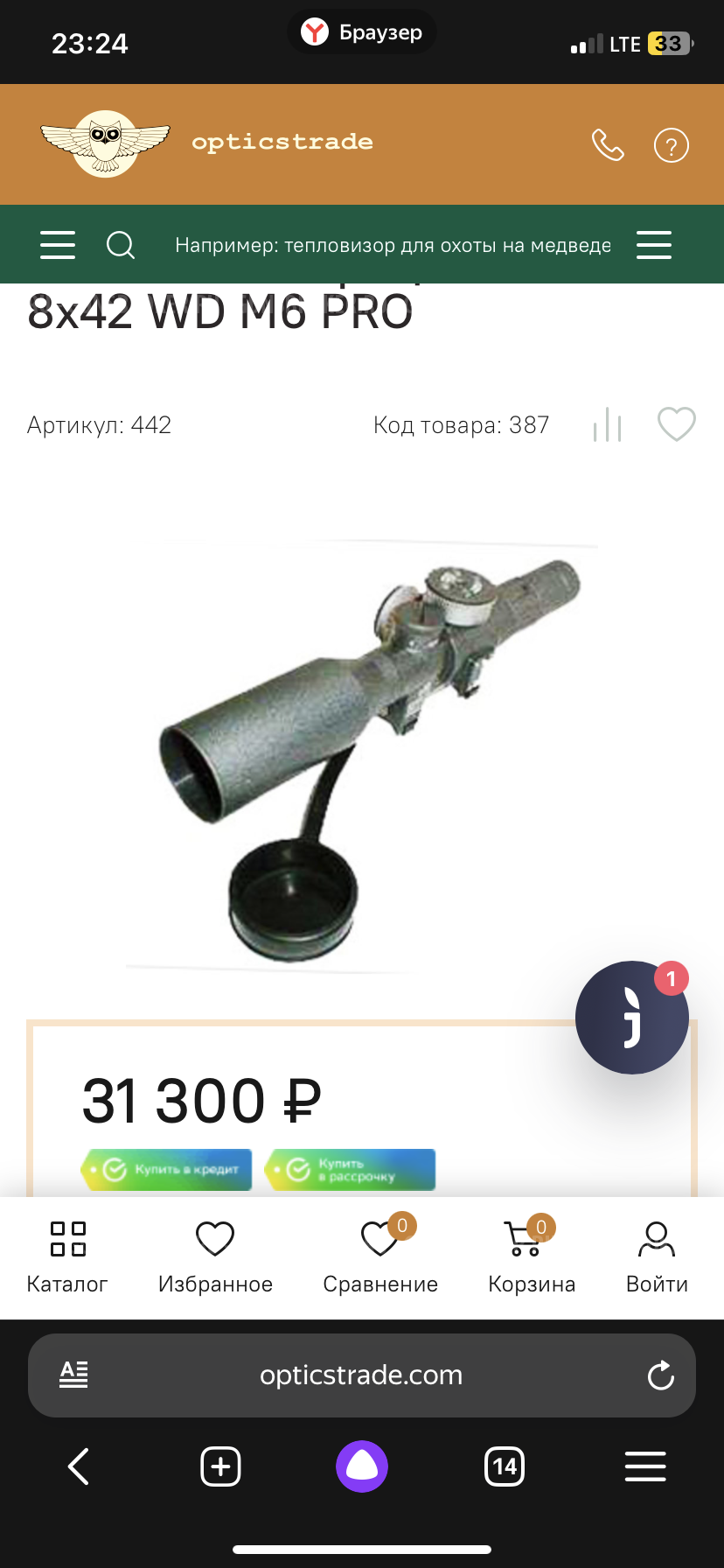Open the chat widget with the notification badge
724x1568 pixels.
point(631,1016)
